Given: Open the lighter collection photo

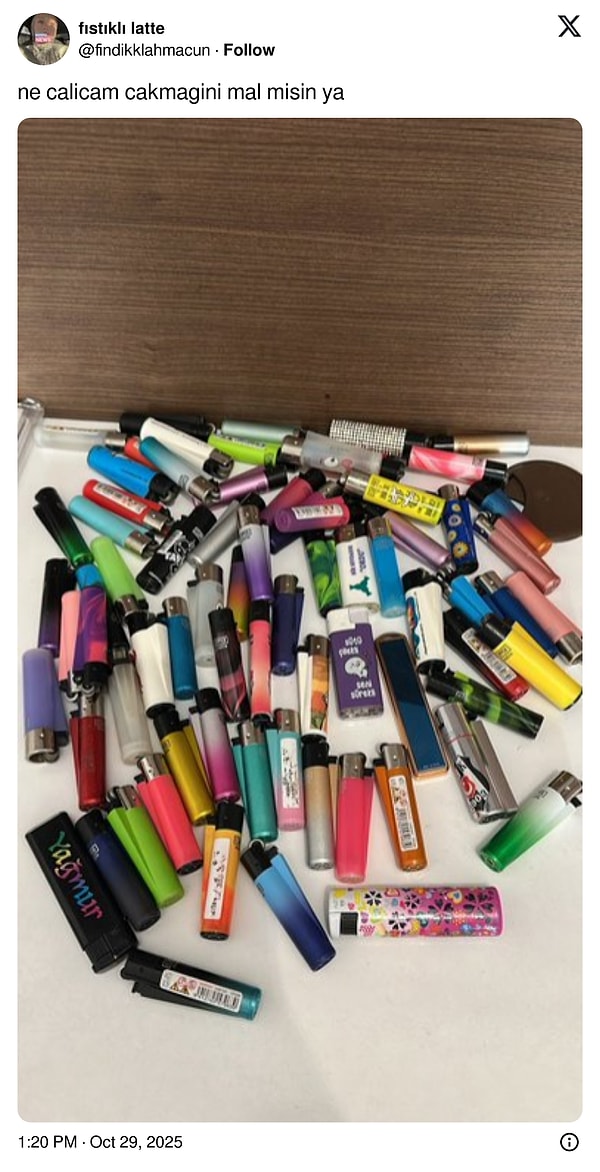Looking at the screenshot, I should 300,620.
